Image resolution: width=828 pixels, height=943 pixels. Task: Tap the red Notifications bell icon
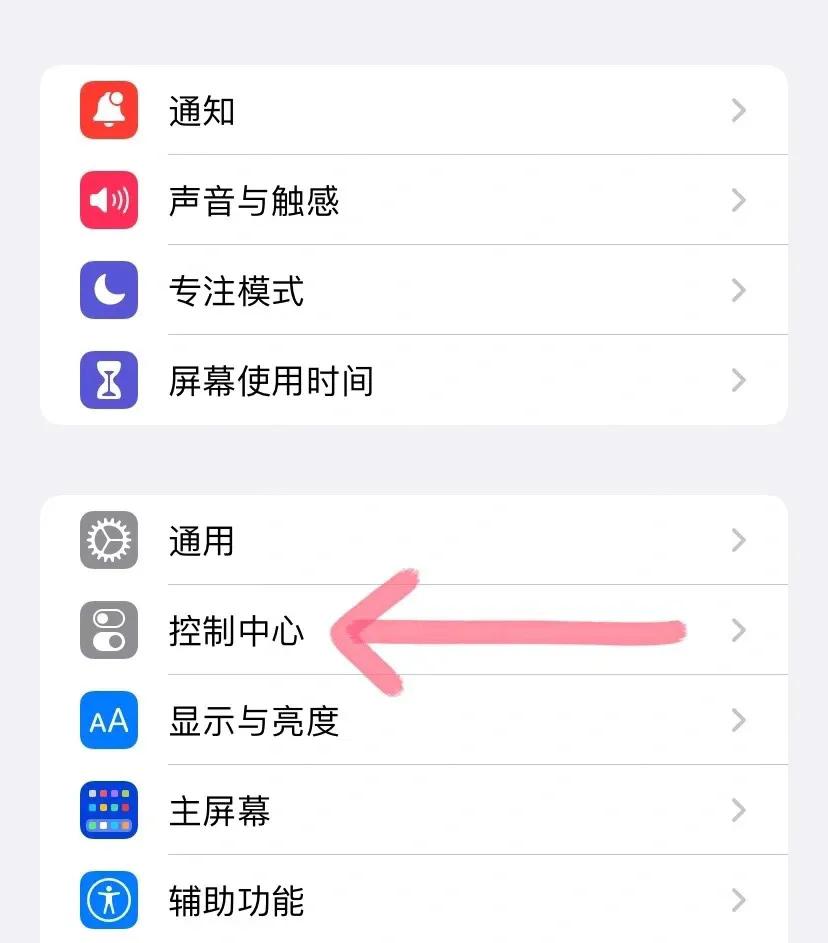point(108,110)
